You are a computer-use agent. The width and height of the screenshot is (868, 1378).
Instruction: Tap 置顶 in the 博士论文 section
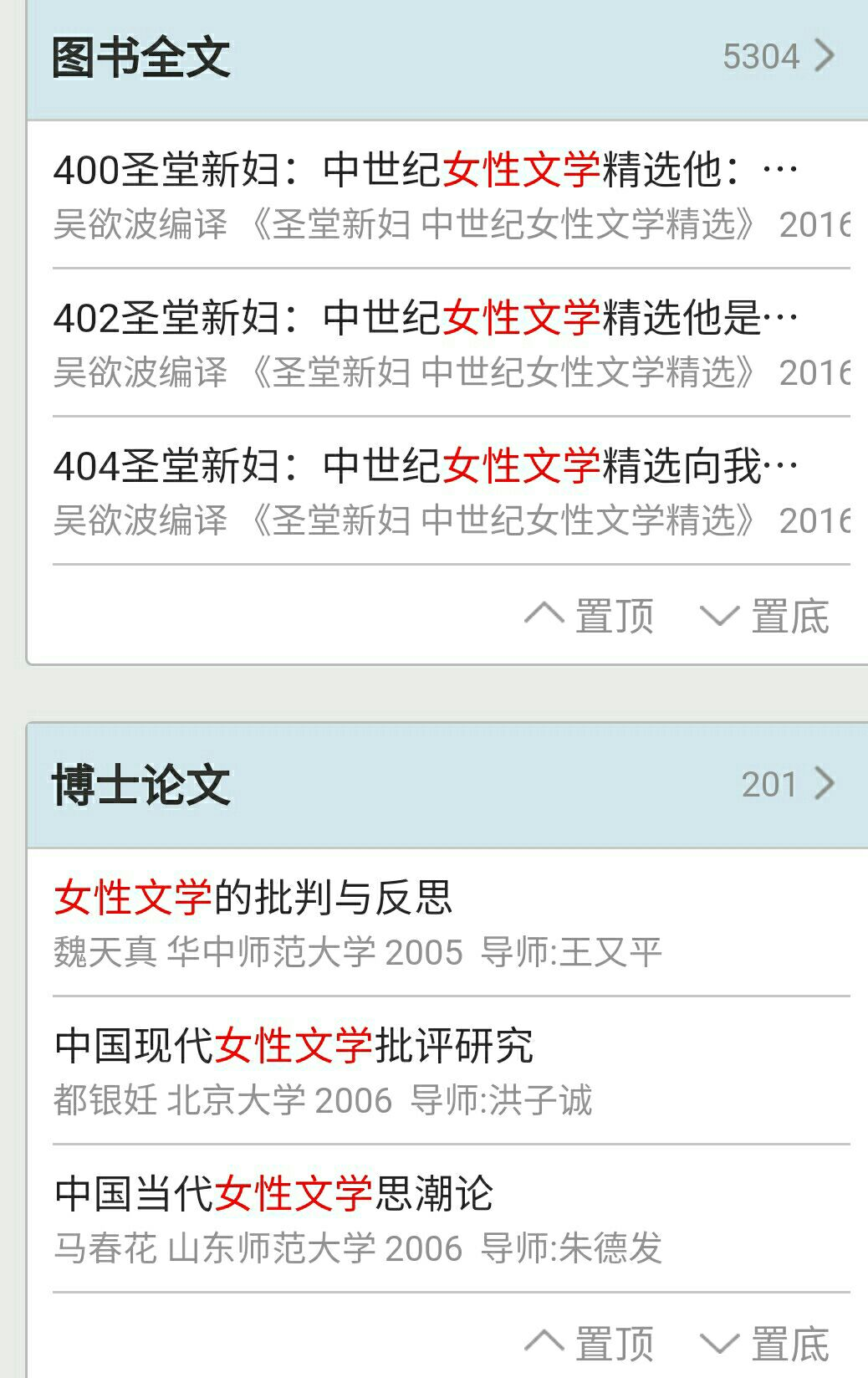pyautogui.click(x=590, y=1344)
